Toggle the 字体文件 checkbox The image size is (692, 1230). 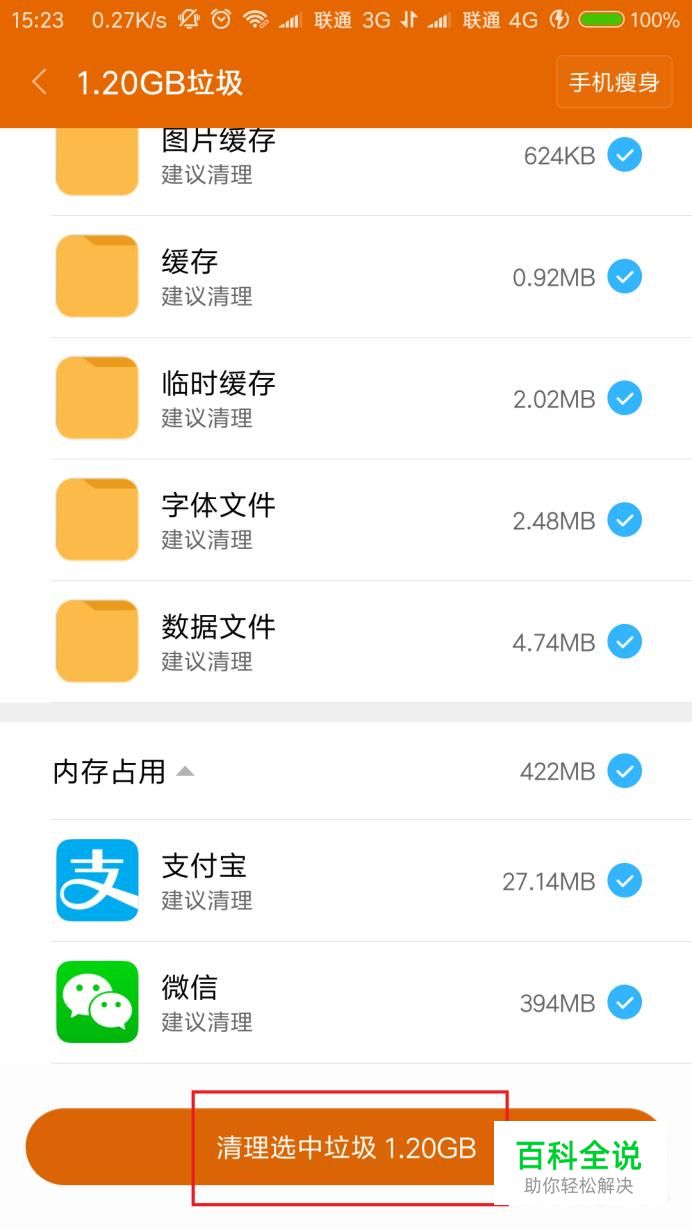pyautogui.click(x=625, y=520)
